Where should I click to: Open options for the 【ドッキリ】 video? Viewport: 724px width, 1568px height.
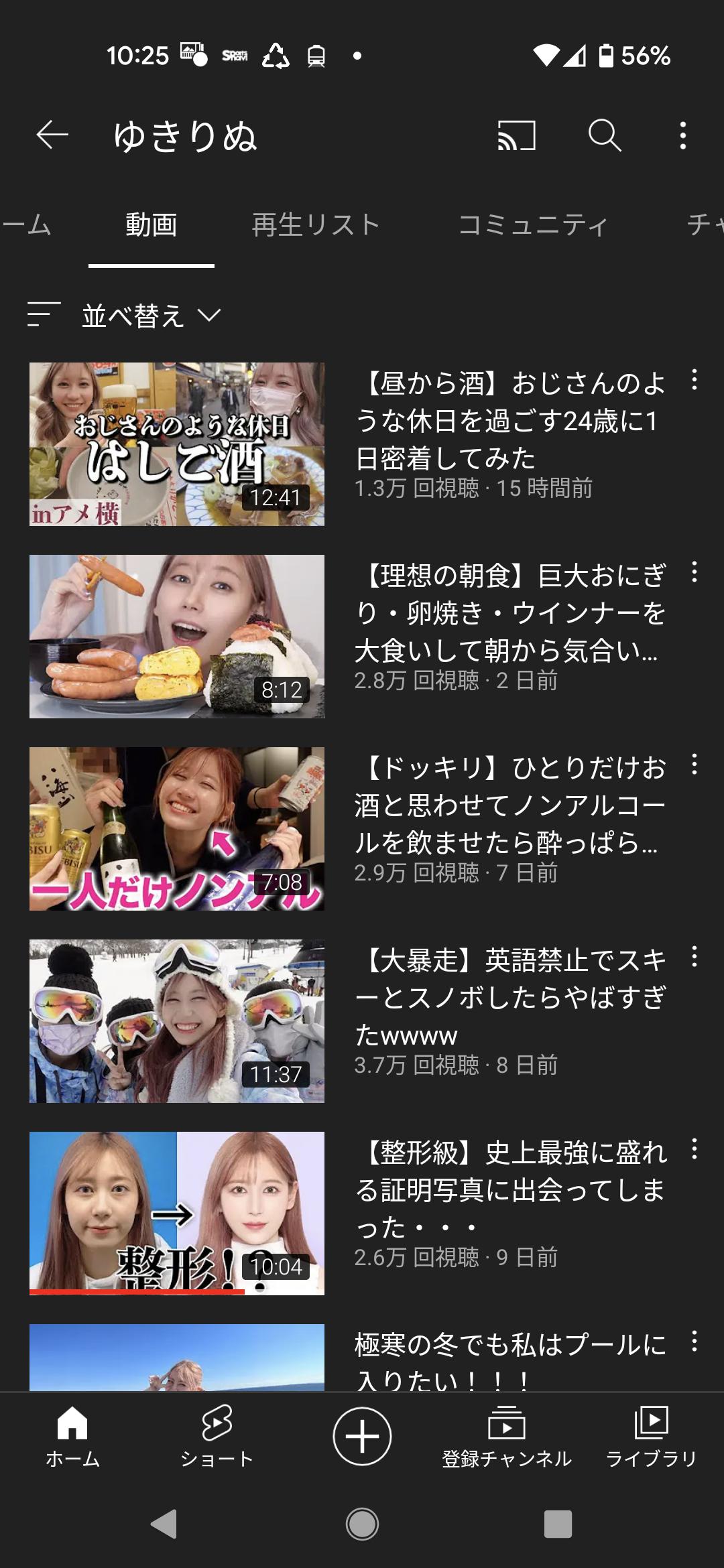pos(695,765)
